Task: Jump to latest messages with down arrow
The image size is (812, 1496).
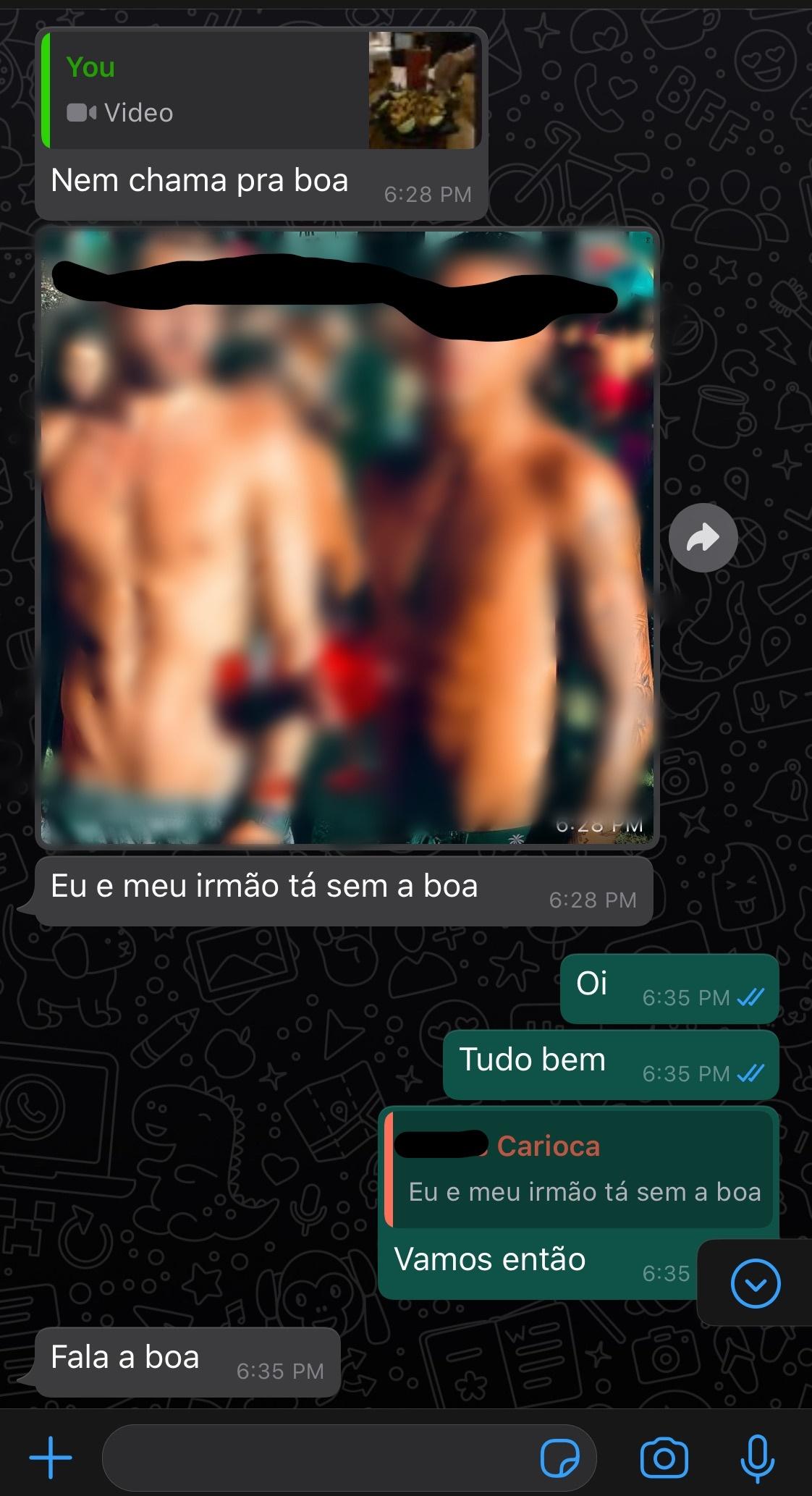Action: (756, 1284)
